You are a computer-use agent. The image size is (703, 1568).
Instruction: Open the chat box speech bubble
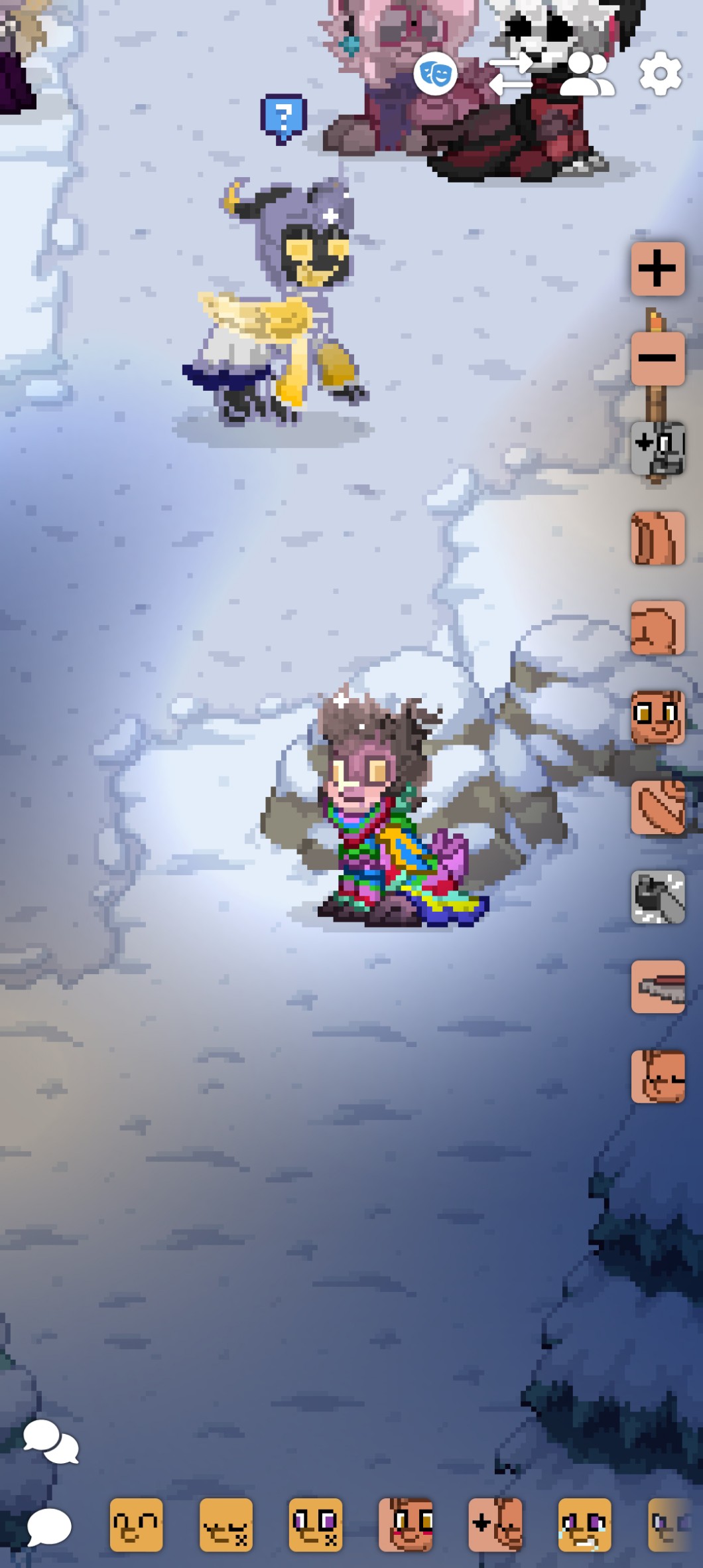[x=49, y=1526]
